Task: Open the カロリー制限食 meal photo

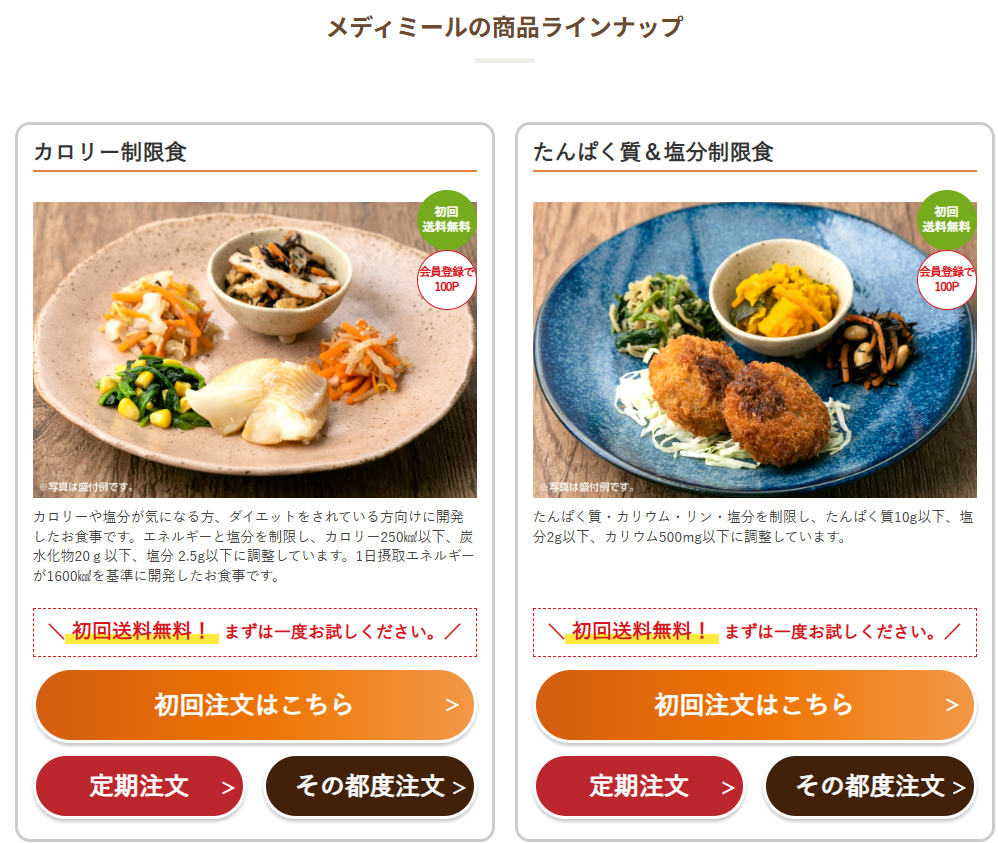Action: (255, 350)
